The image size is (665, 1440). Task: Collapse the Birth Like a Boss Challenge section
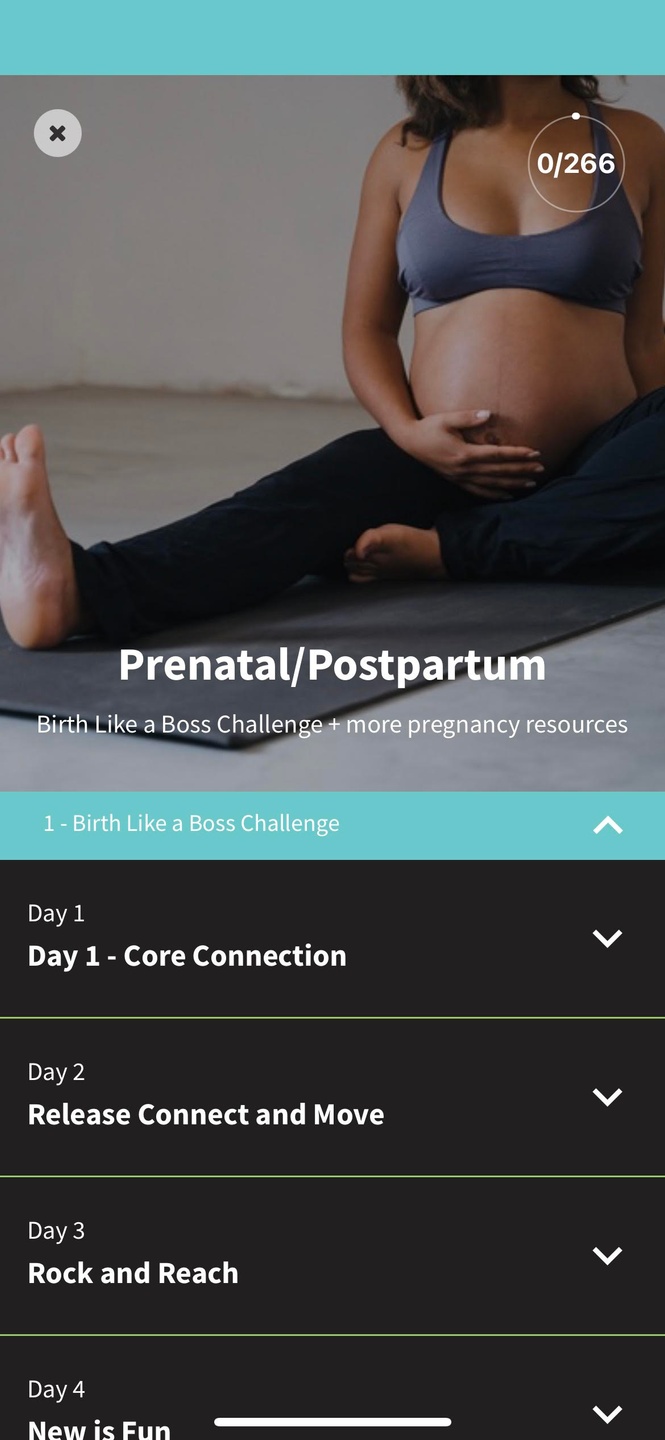607,825
